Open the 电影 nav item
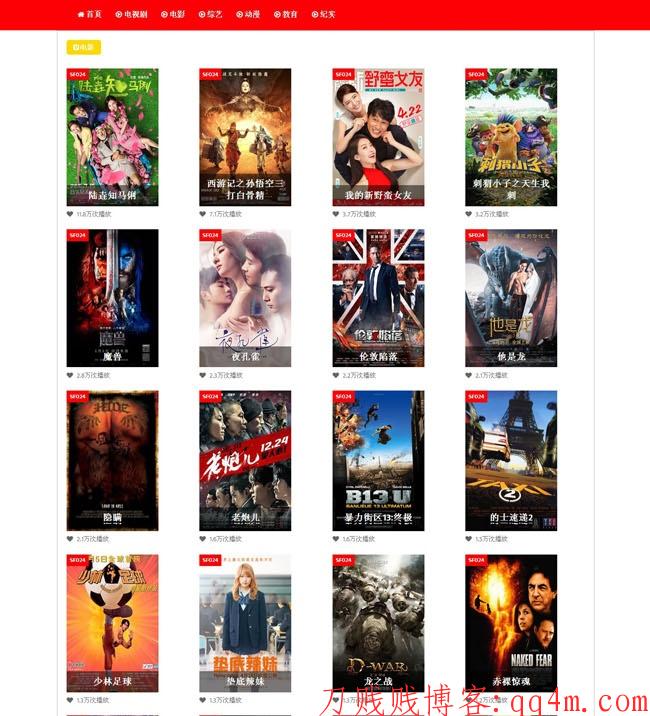 tap(172, 15)
